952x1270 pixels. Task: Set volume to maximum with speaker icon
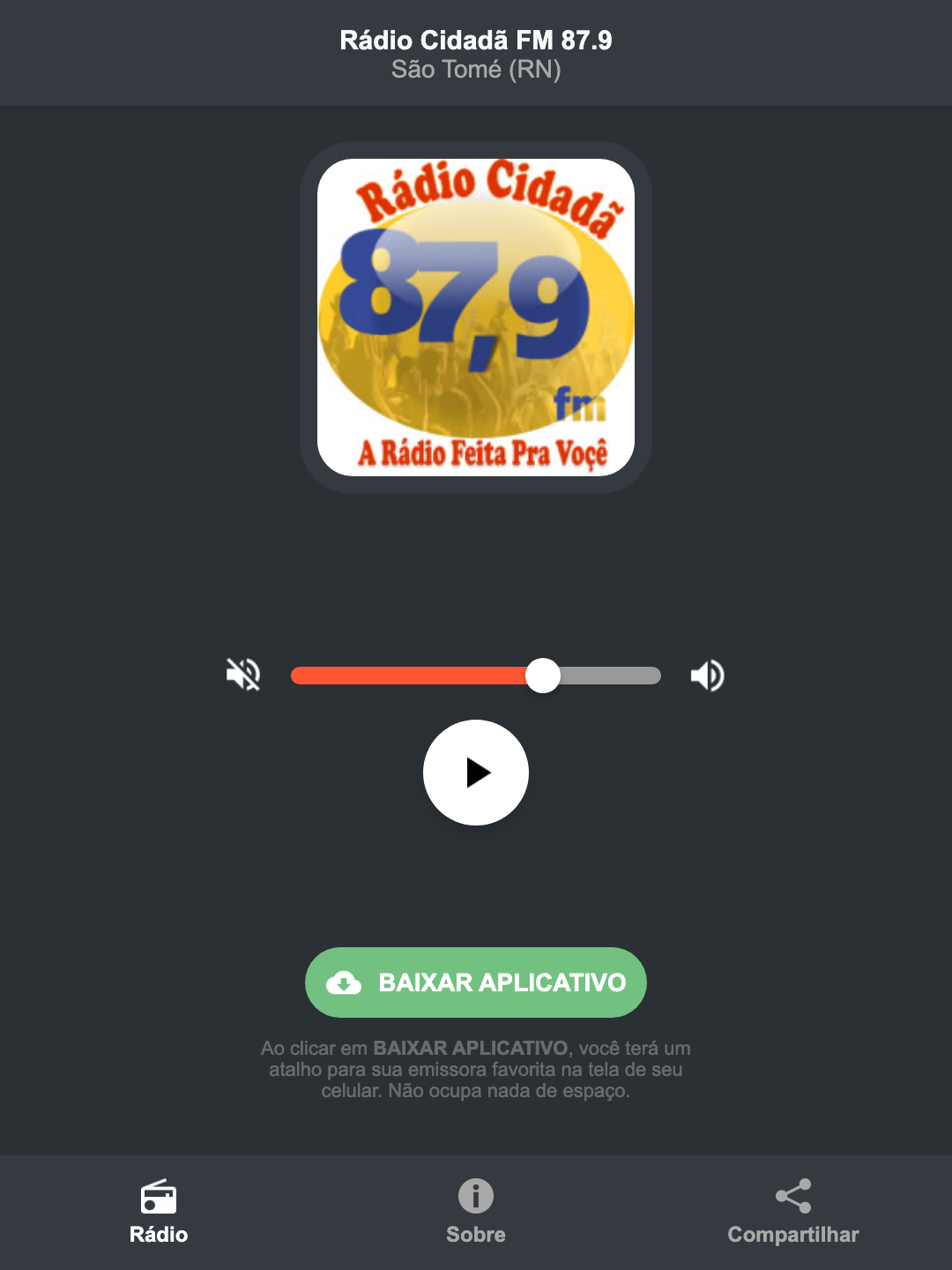pos(707,675)
